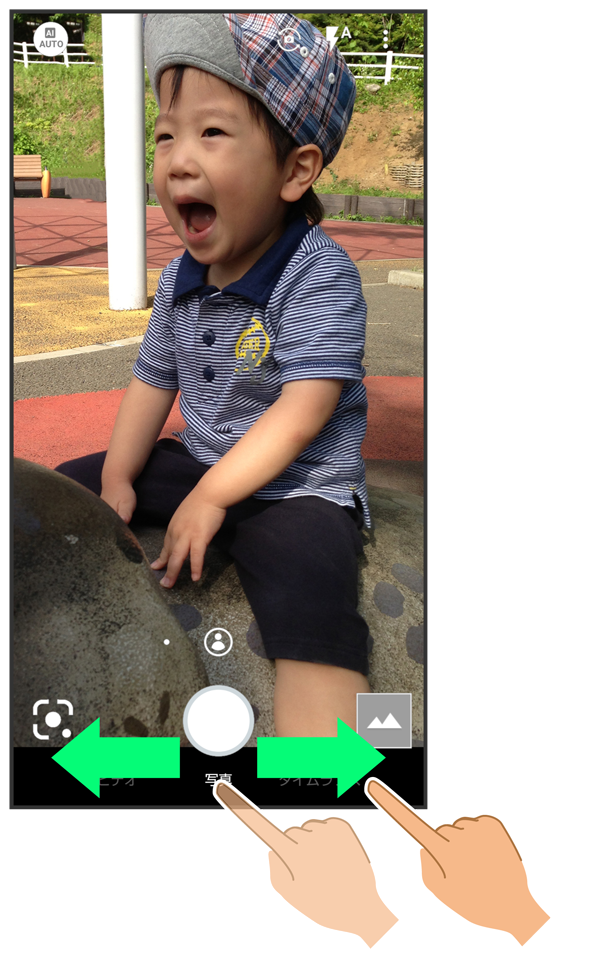Screen dimensions: 600x962
Task: Change the auto flash setting
Action: point(337,38)
